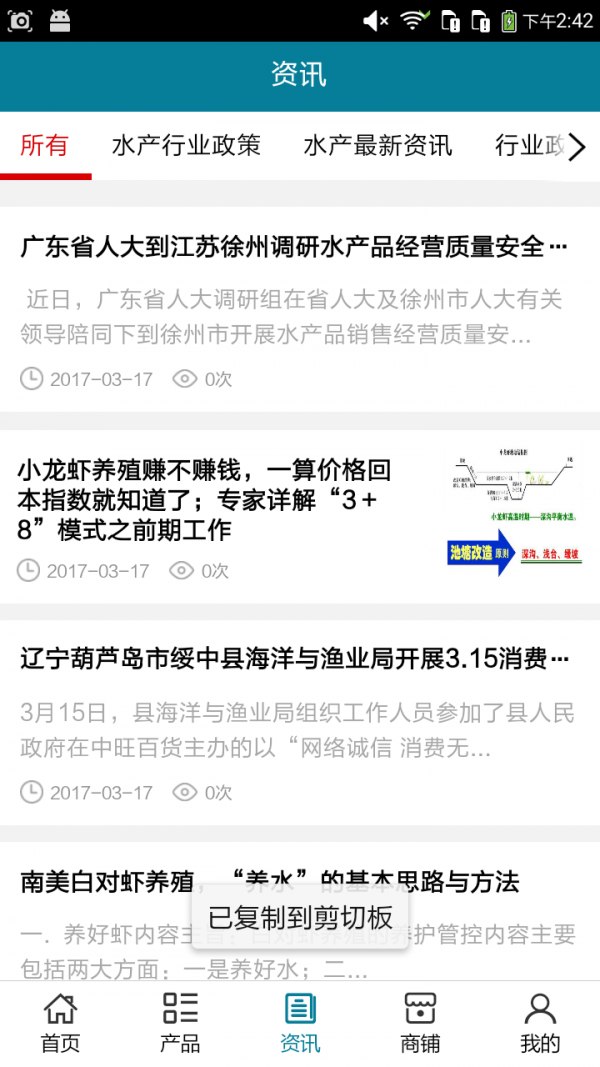Screen dimensions: 600x1067
Task: Open the 商铺 shops tab
Action: pyautogui.click(x=420, y=1023)
